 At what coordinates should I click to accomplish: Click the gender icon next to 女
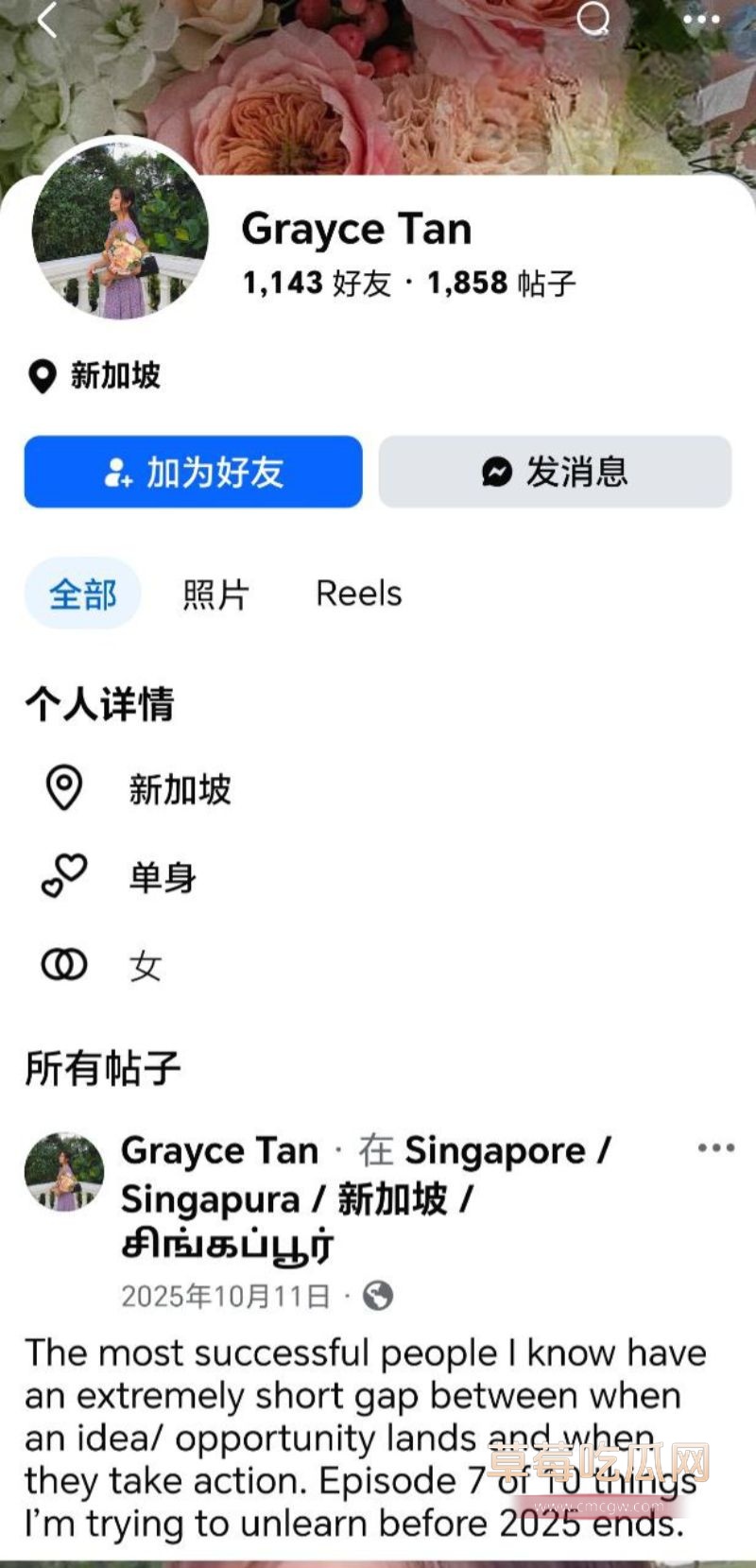point(62,964)
